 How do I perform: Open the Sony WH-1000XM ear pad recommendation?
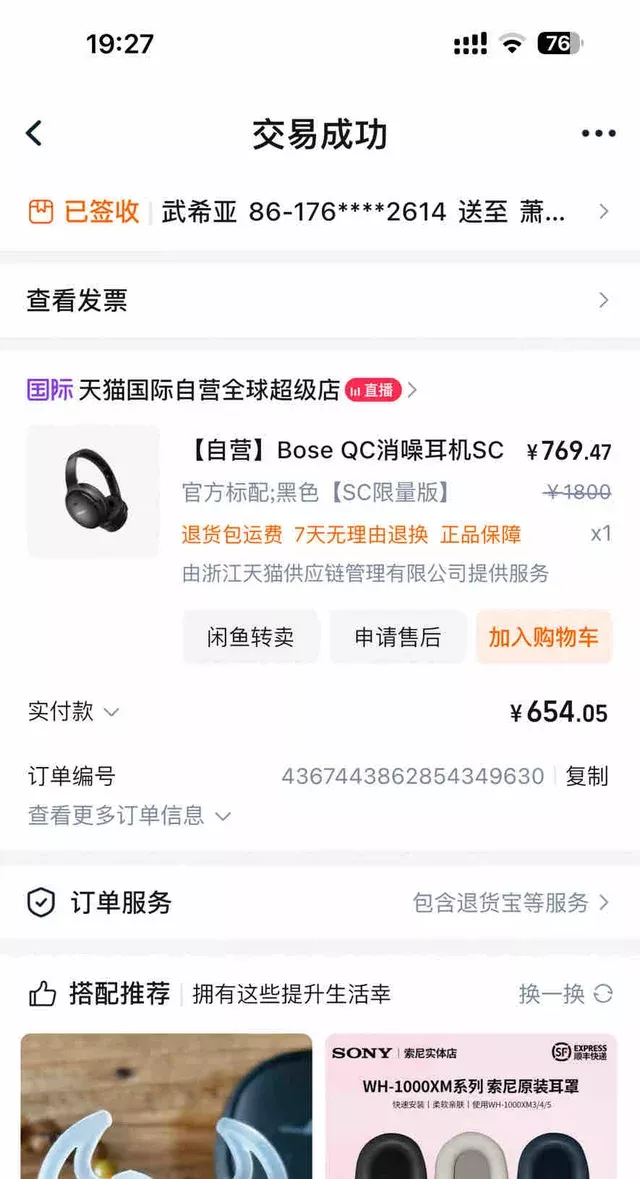tap(470, 1106)
